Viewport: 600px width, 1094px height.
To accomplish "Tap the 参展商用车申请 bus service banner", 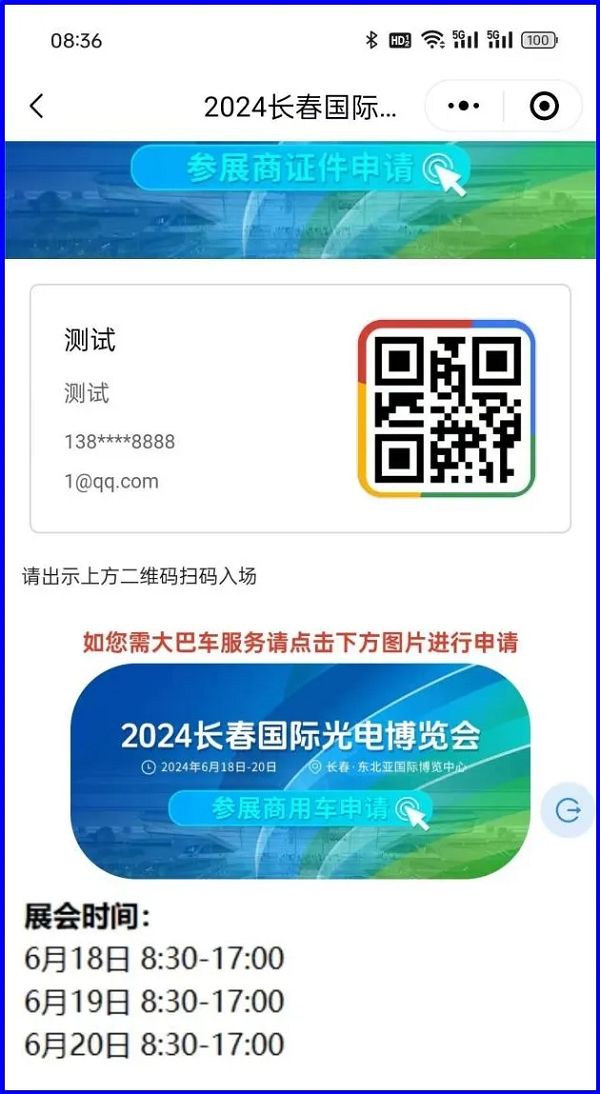I will click(x=300, y=771).
